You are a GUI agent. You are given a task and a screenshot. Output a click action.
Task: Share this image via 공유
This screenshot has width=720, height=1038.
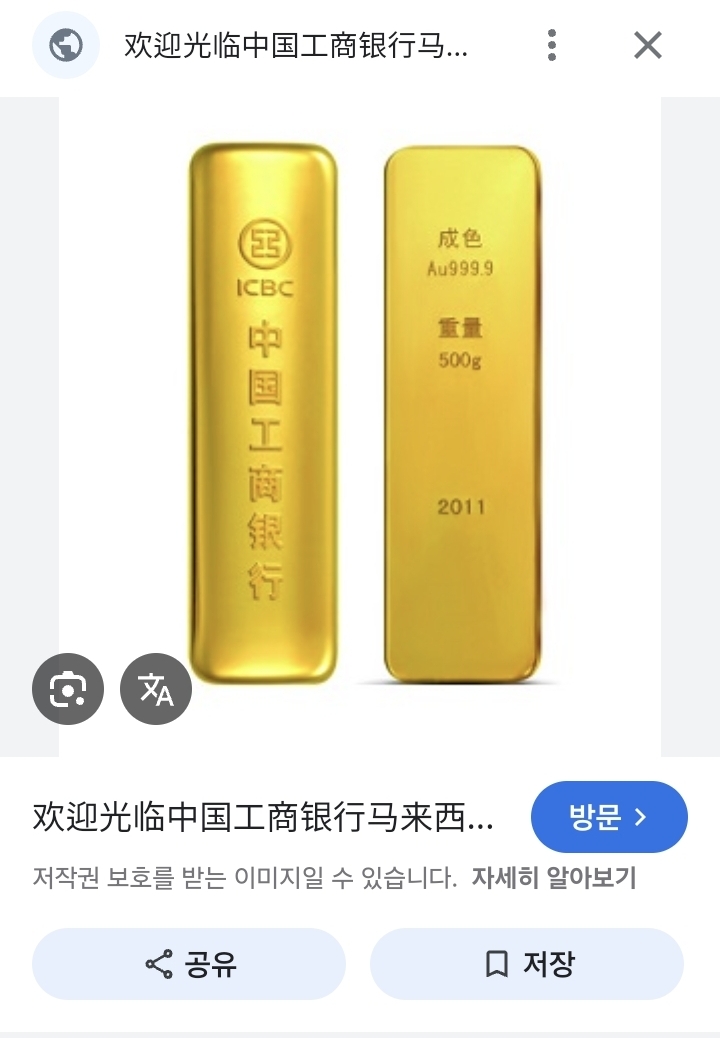tap(189, 964)
